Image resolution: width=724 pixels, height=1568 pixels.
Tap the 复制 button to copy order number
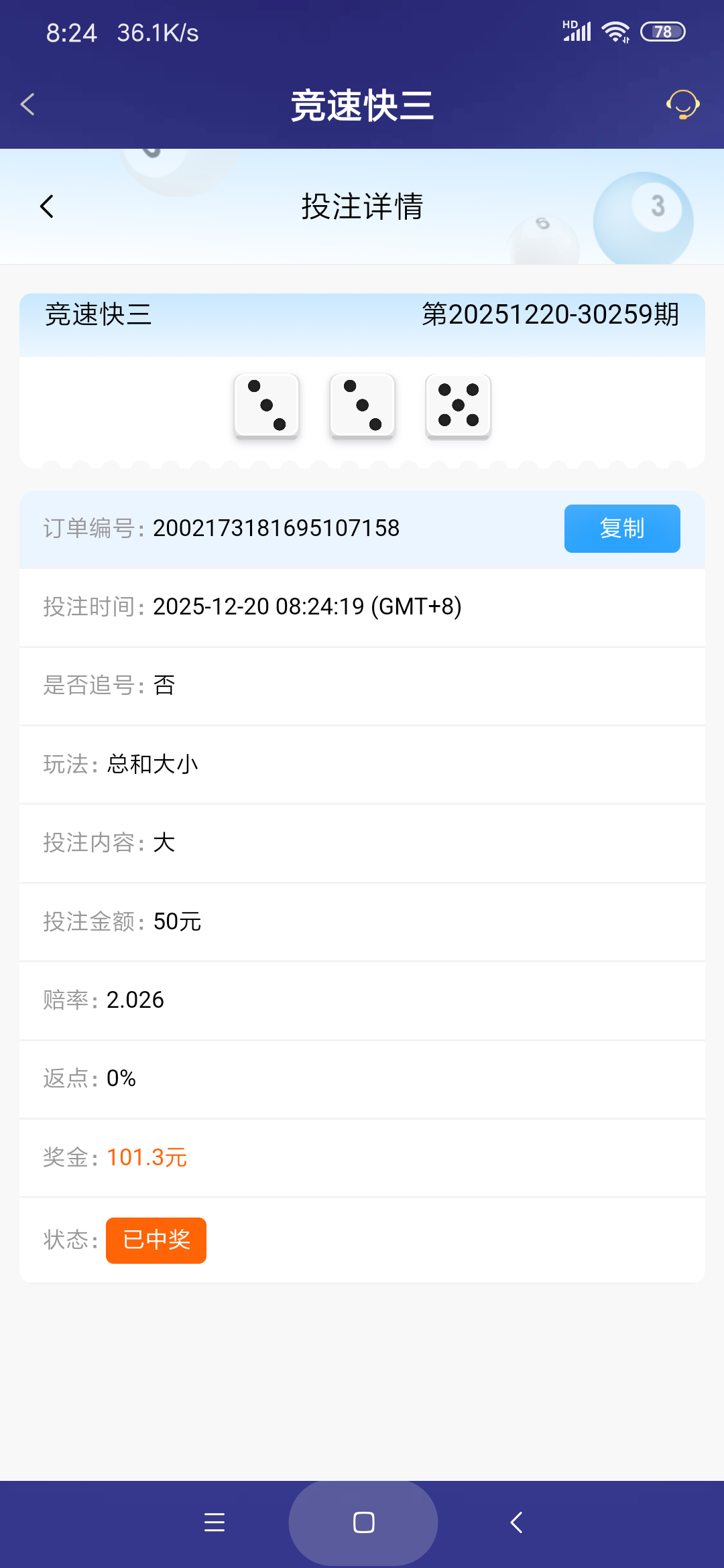(621, 529)
